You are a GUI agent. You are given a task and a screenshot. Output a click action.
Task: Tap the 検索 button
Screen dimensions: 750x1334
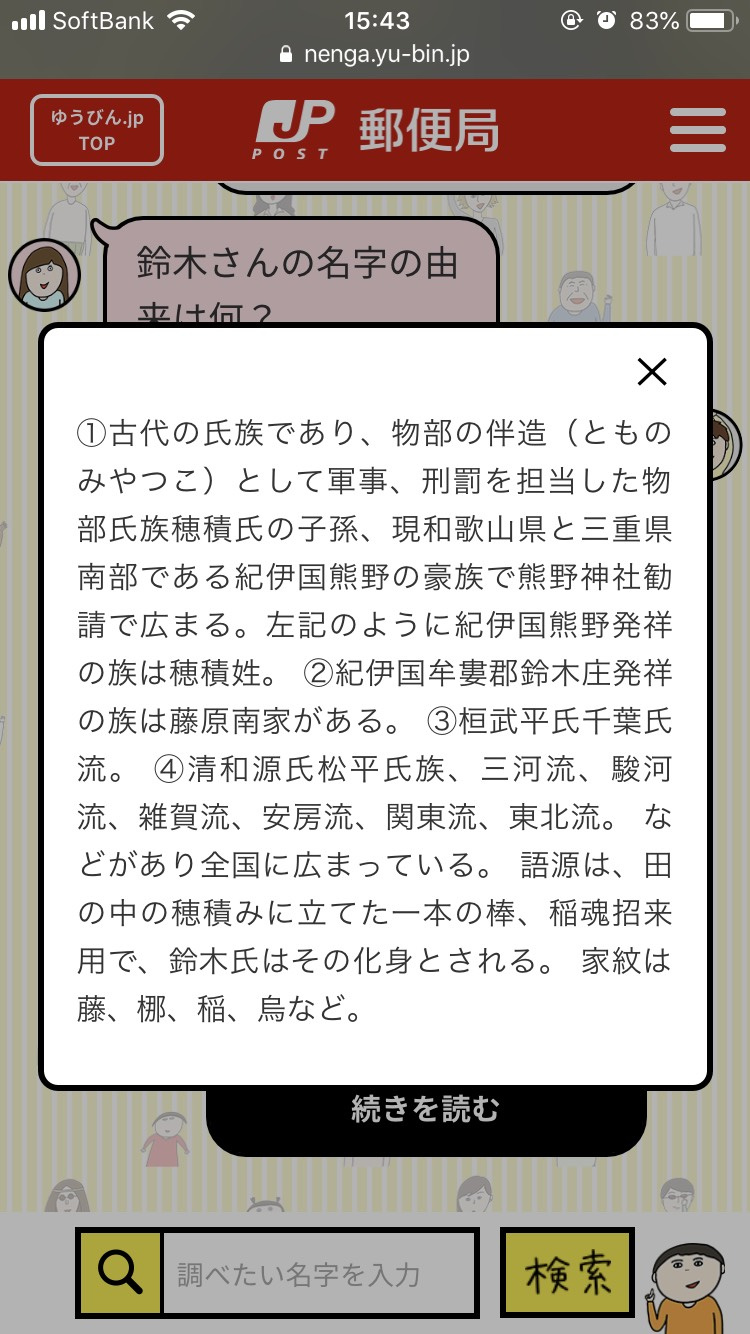pos(568,1272)
